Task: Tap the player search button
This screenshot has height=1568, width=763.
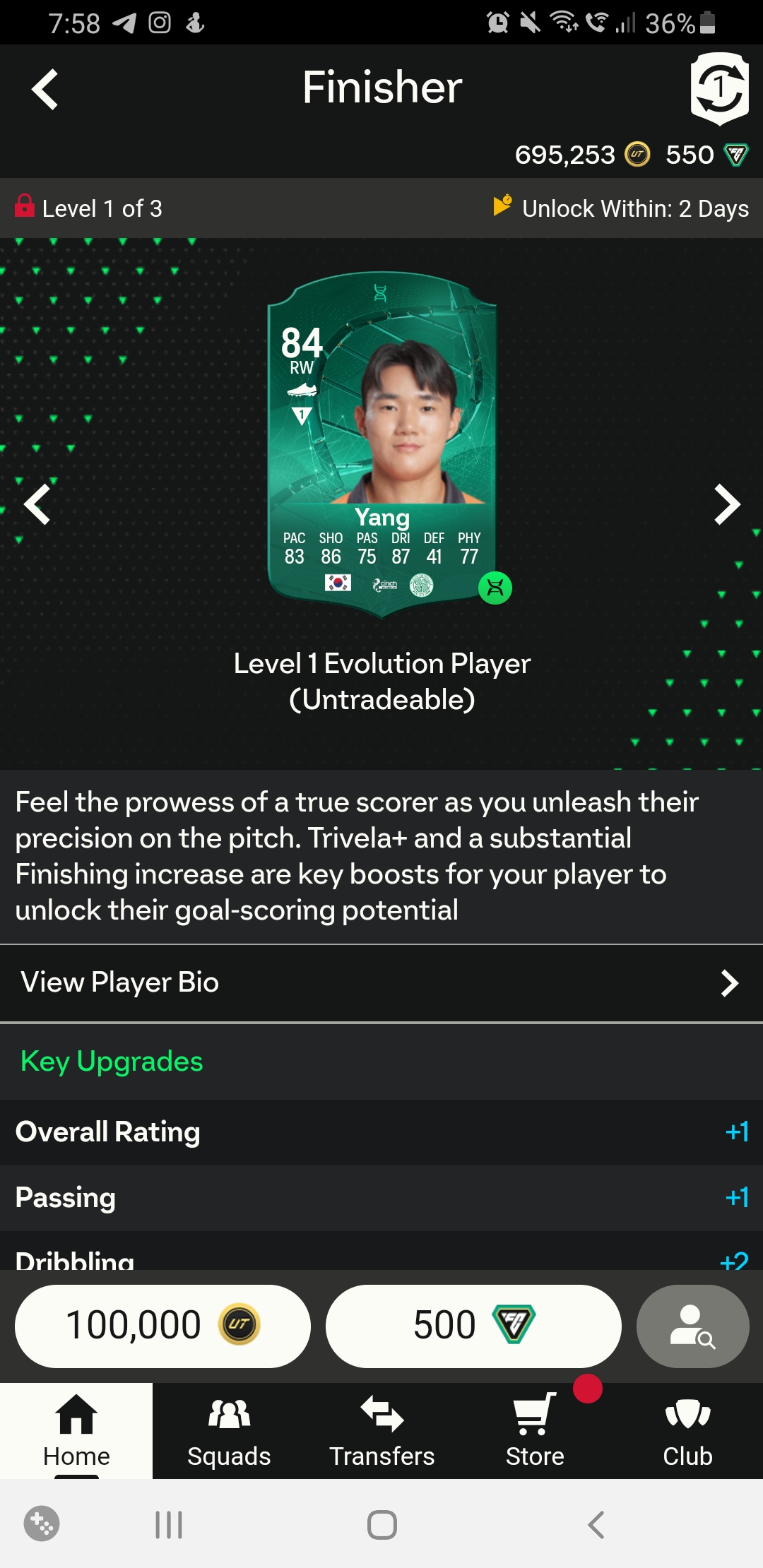Action: click(x=692, y=1326)
